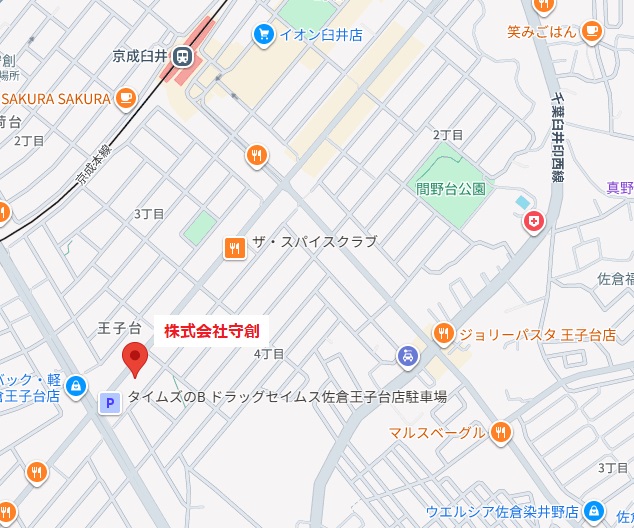Image resolution: width=634 pixels, height=528 pixels.
Task: Tap the タイムズのB parking marker
Action: 109,403
